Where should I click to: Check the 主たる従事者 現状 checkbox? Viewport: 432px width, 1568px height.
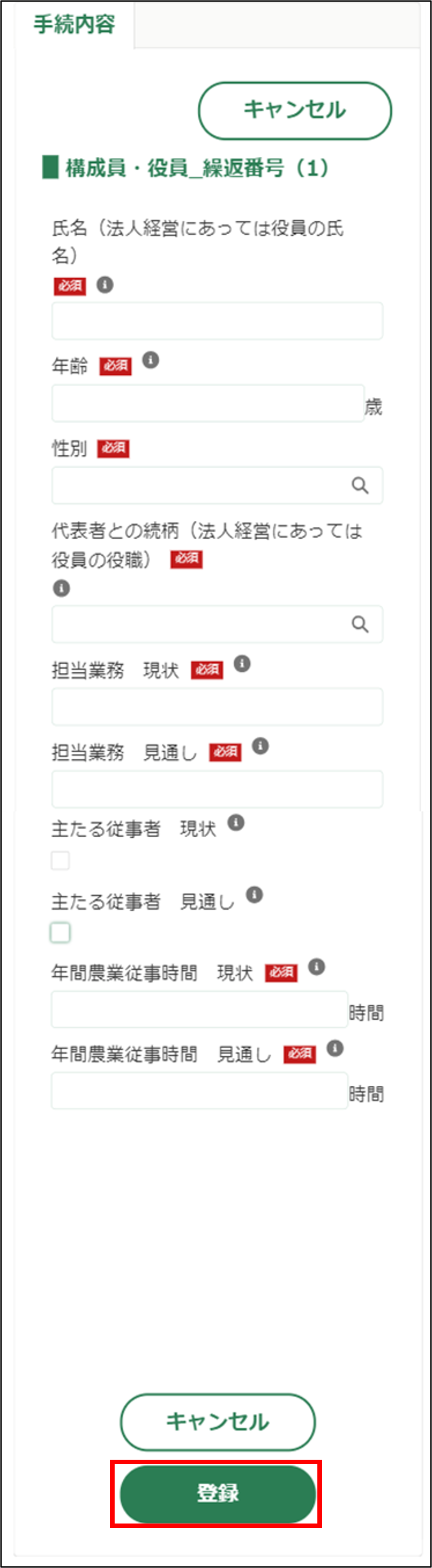click(x=60, y=860)
